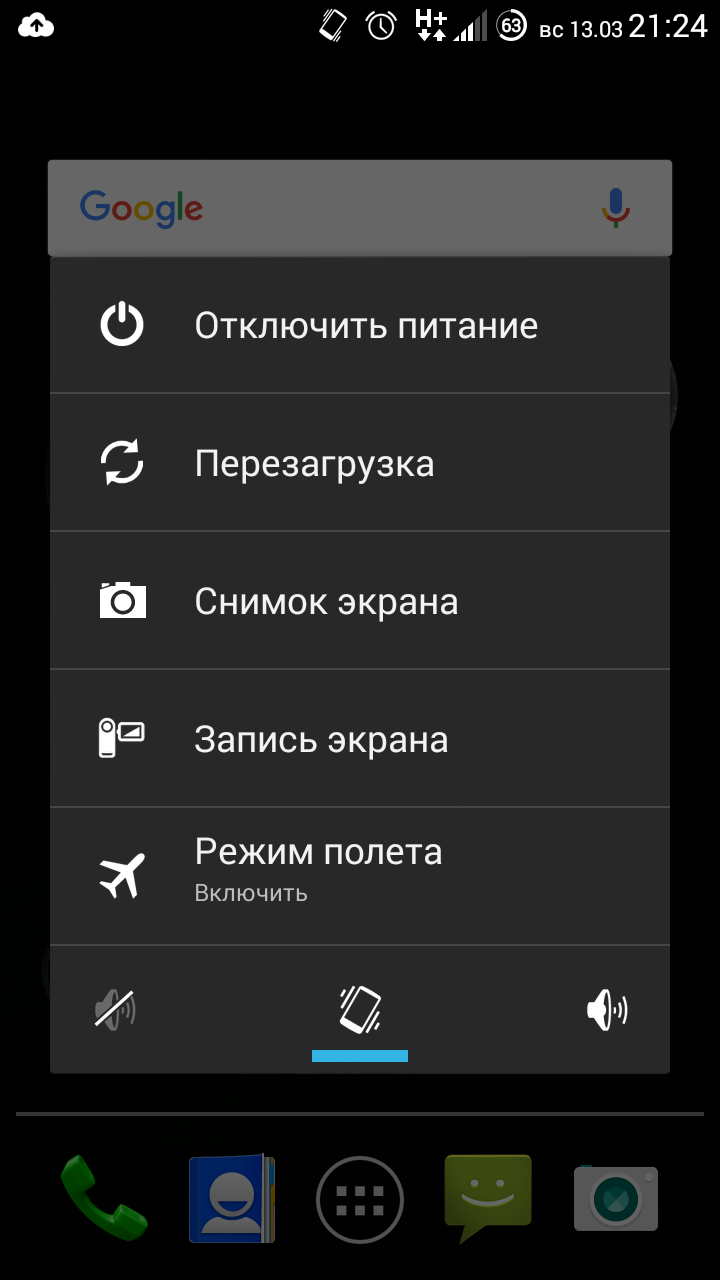The height and width of the screenshot is (1280, 720).
Task: Launch the camera app
Action: pos(616,1198)
